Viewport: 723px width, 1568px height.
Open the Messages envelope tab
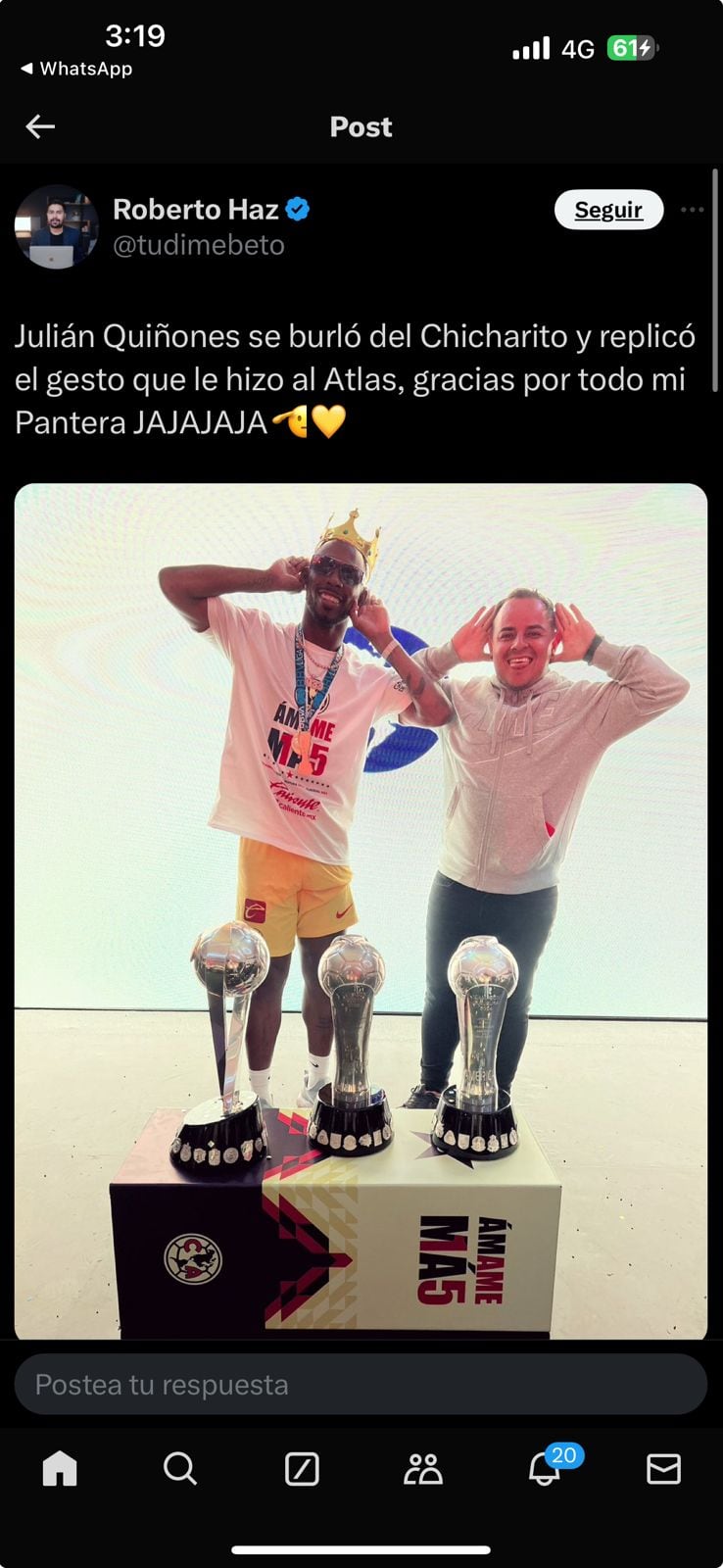click(x=663, y=1469)
